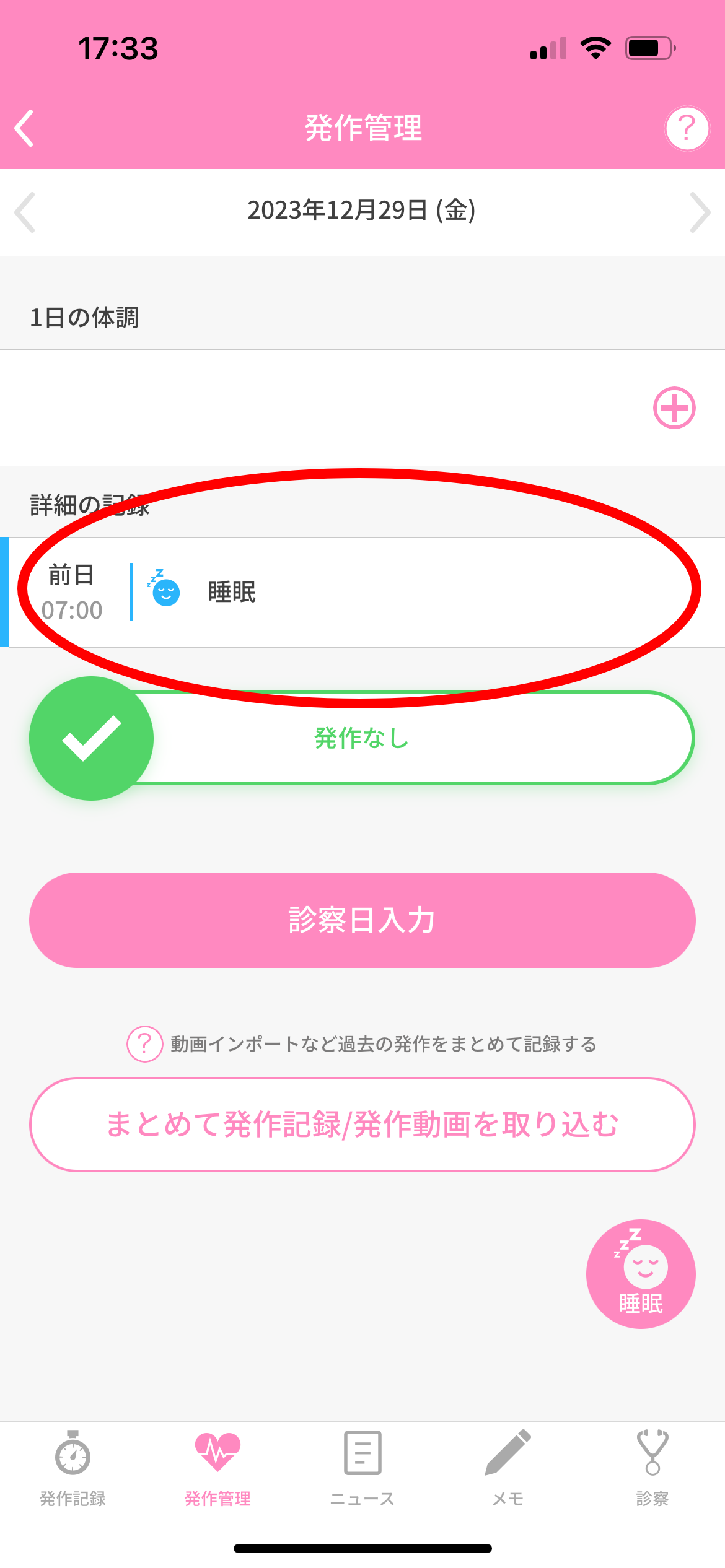The height and width of the screenshot is (1568, 725).
Task: Go to the previous day
Action: [x=25, y=212]
